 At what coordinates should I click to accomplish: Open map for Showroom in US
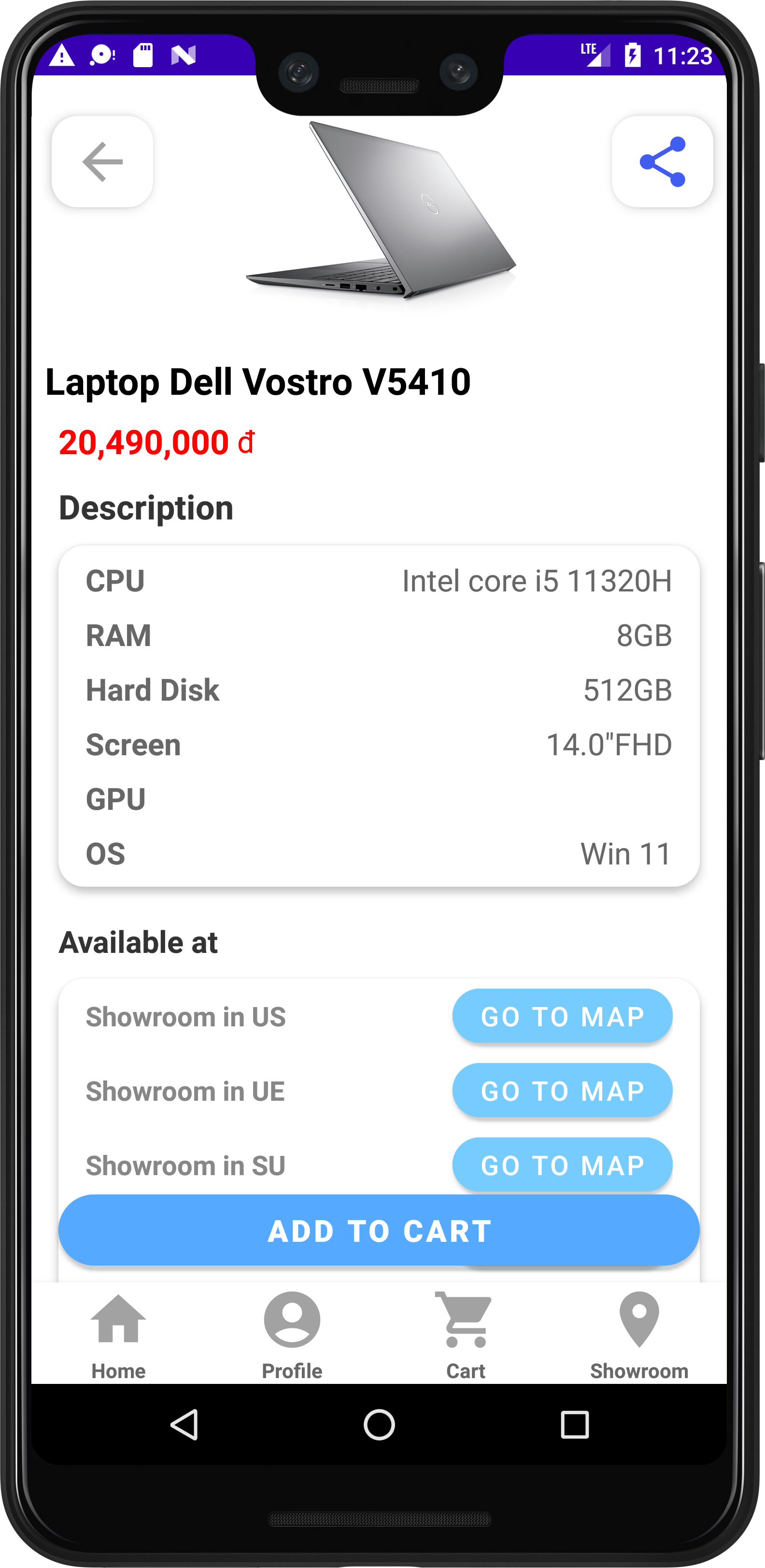tap(562, 1016)
